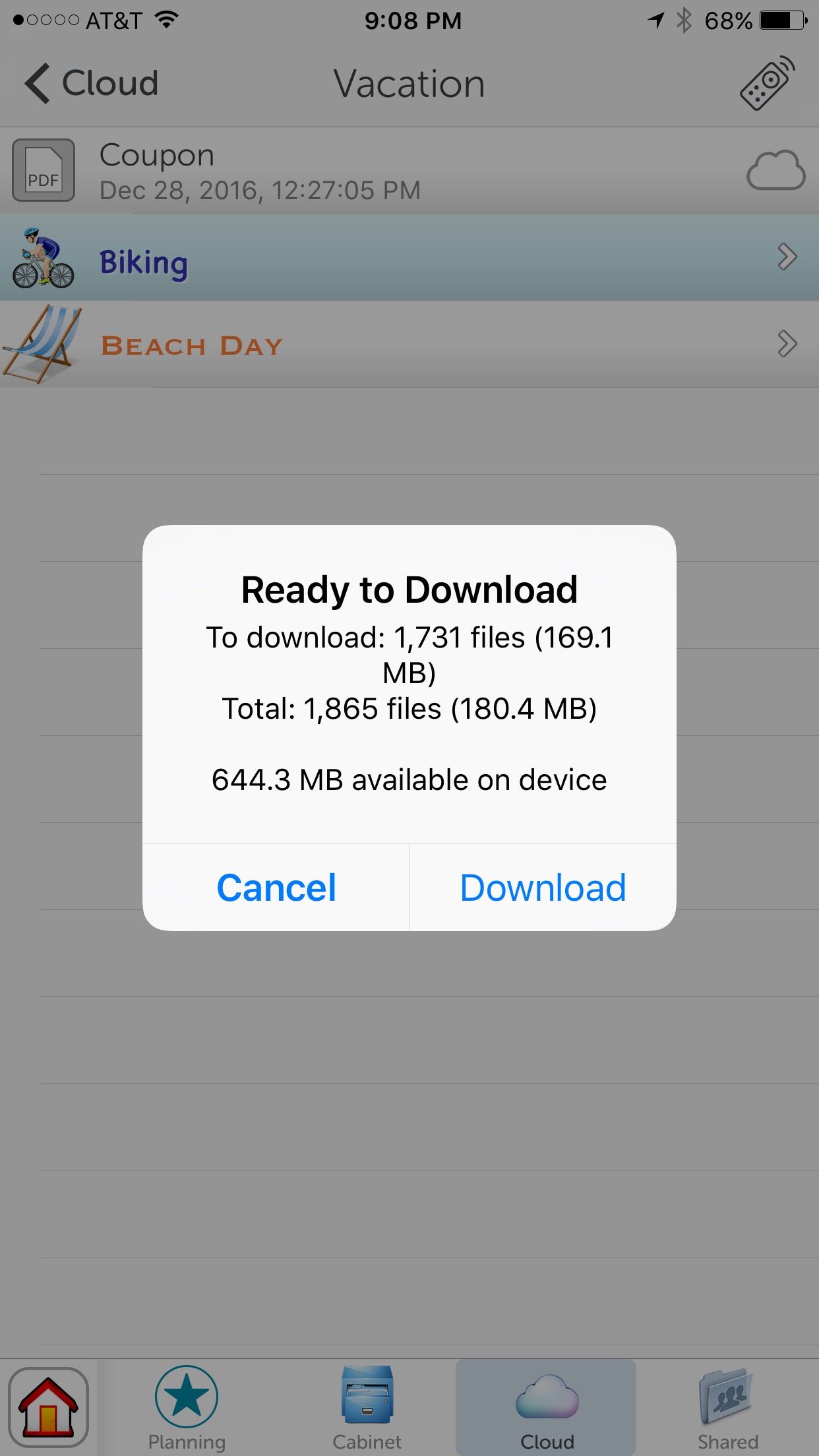
Task: Tap the cloud icon beside Coupon
Action: (x=775, y=171)
